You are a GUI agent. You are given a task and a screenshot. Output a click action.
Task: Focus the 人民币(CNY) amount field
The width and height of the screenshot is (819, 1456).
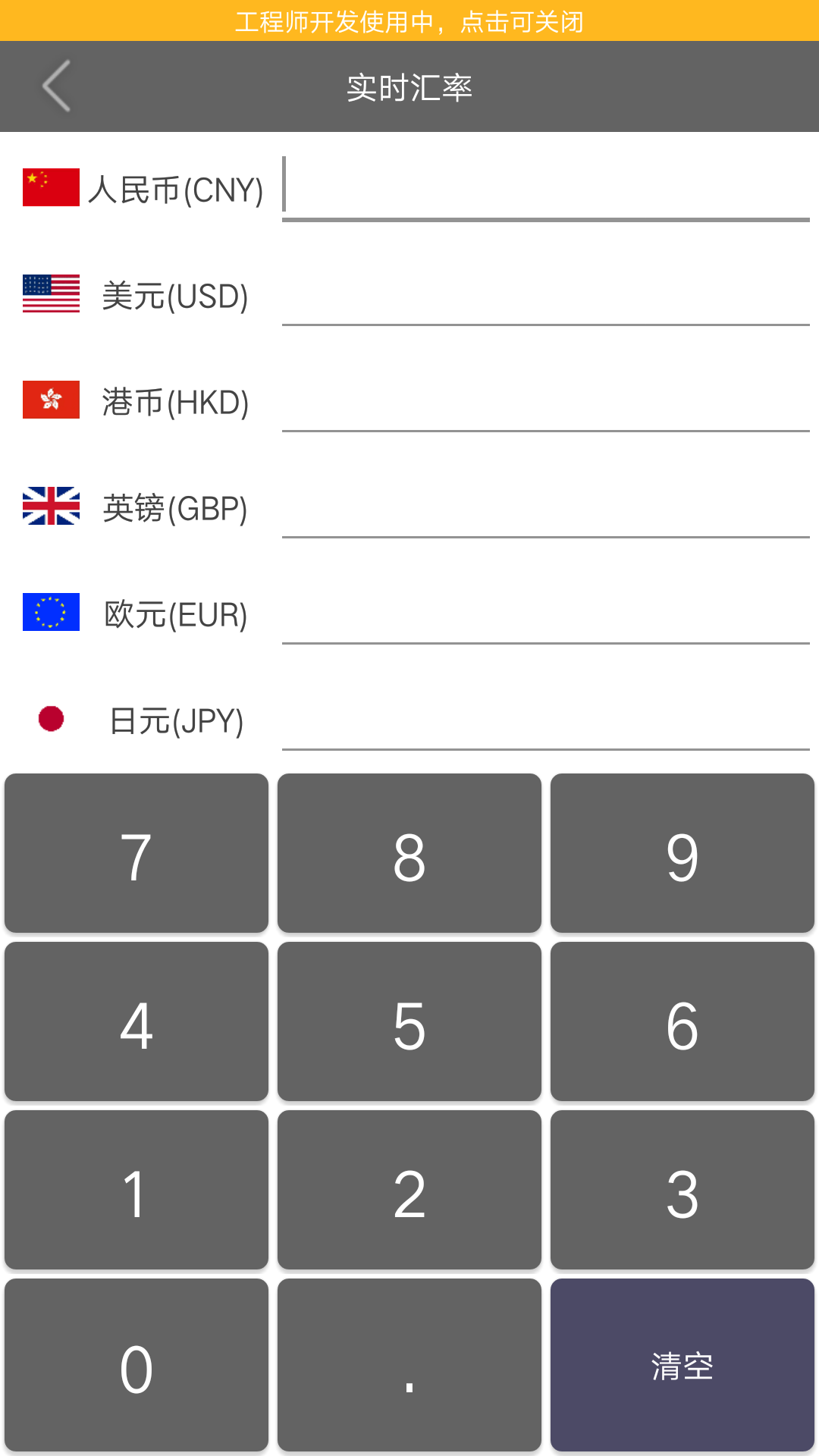coord(546,190)
